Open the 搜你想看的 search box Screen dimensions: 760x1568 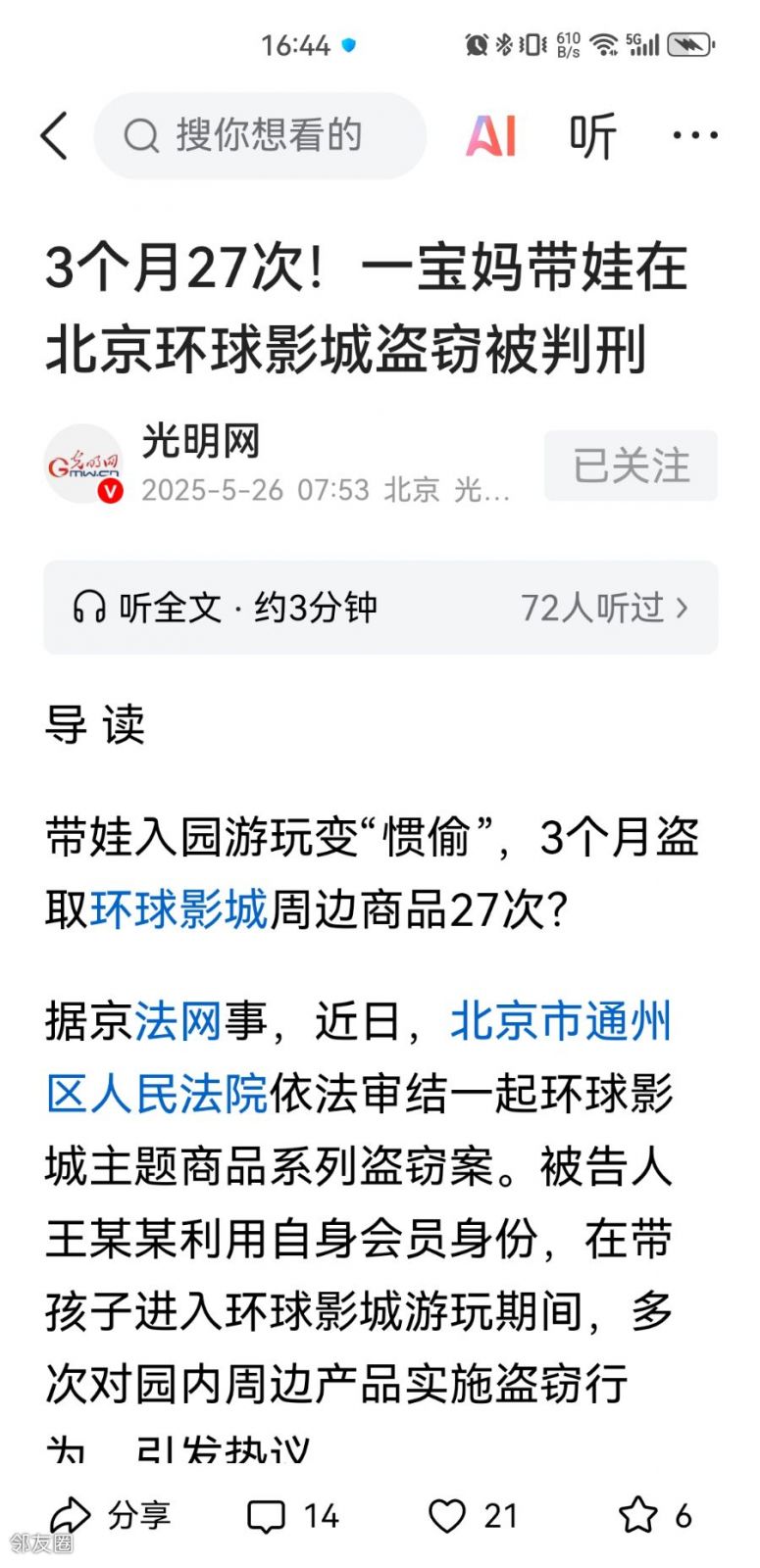pos(260,135)
